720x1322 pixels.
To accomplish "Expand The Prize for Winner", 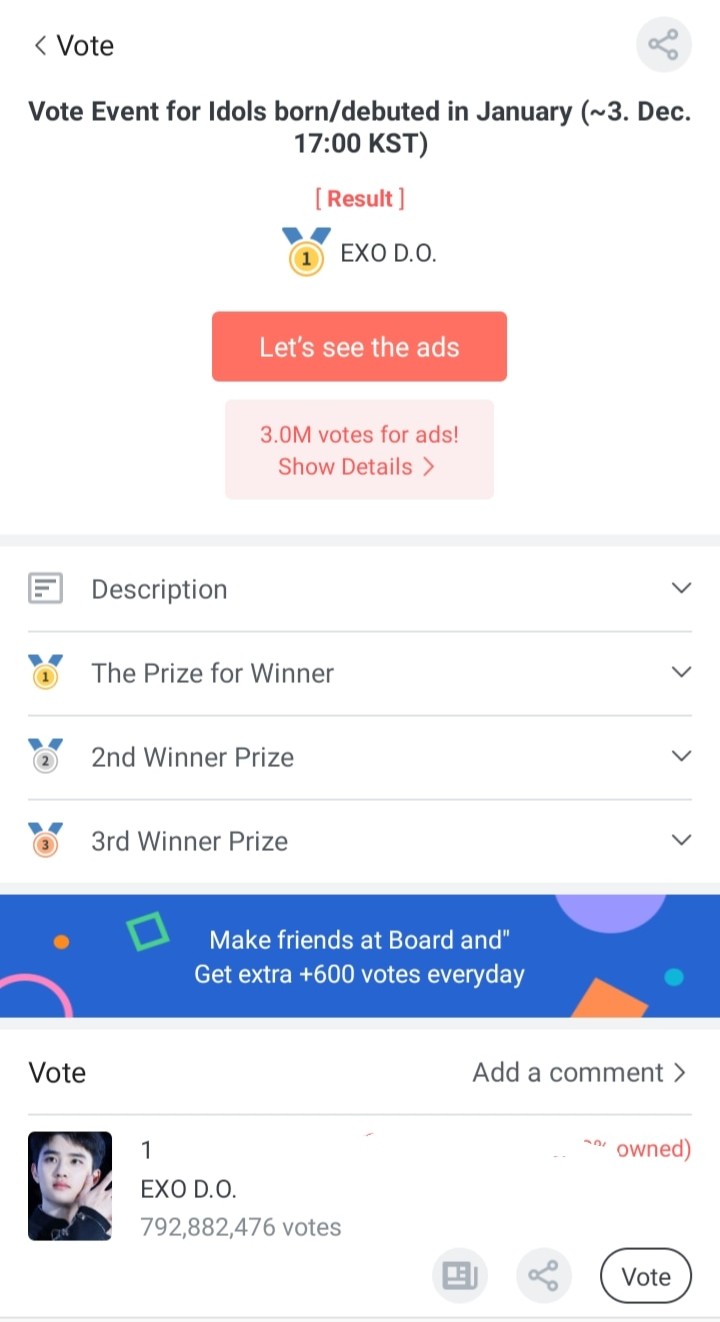I will click(x=360, y=673).
